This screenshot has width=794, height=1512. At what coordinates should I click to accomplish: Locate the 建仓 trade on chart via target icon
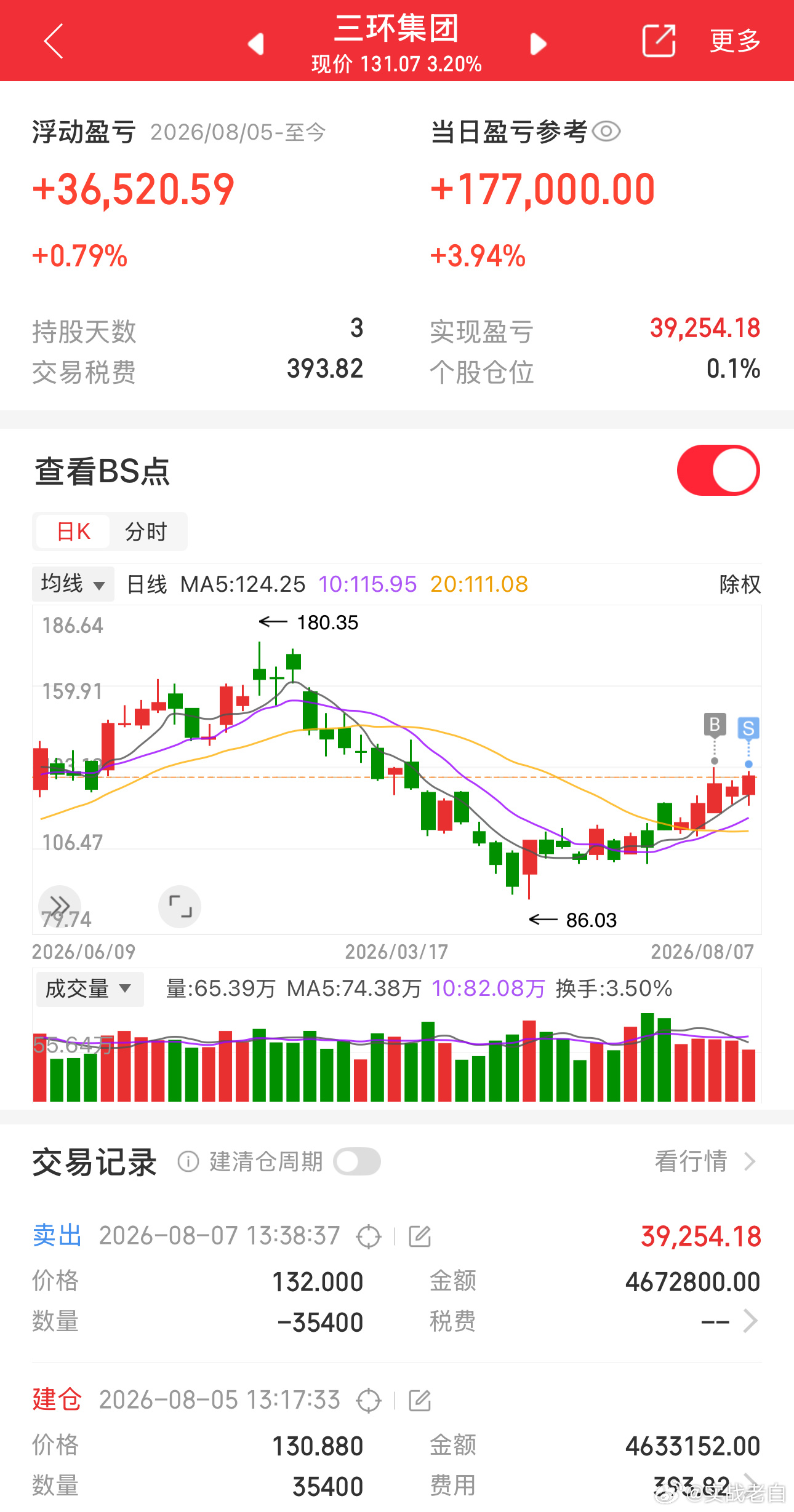(369, 1401)
